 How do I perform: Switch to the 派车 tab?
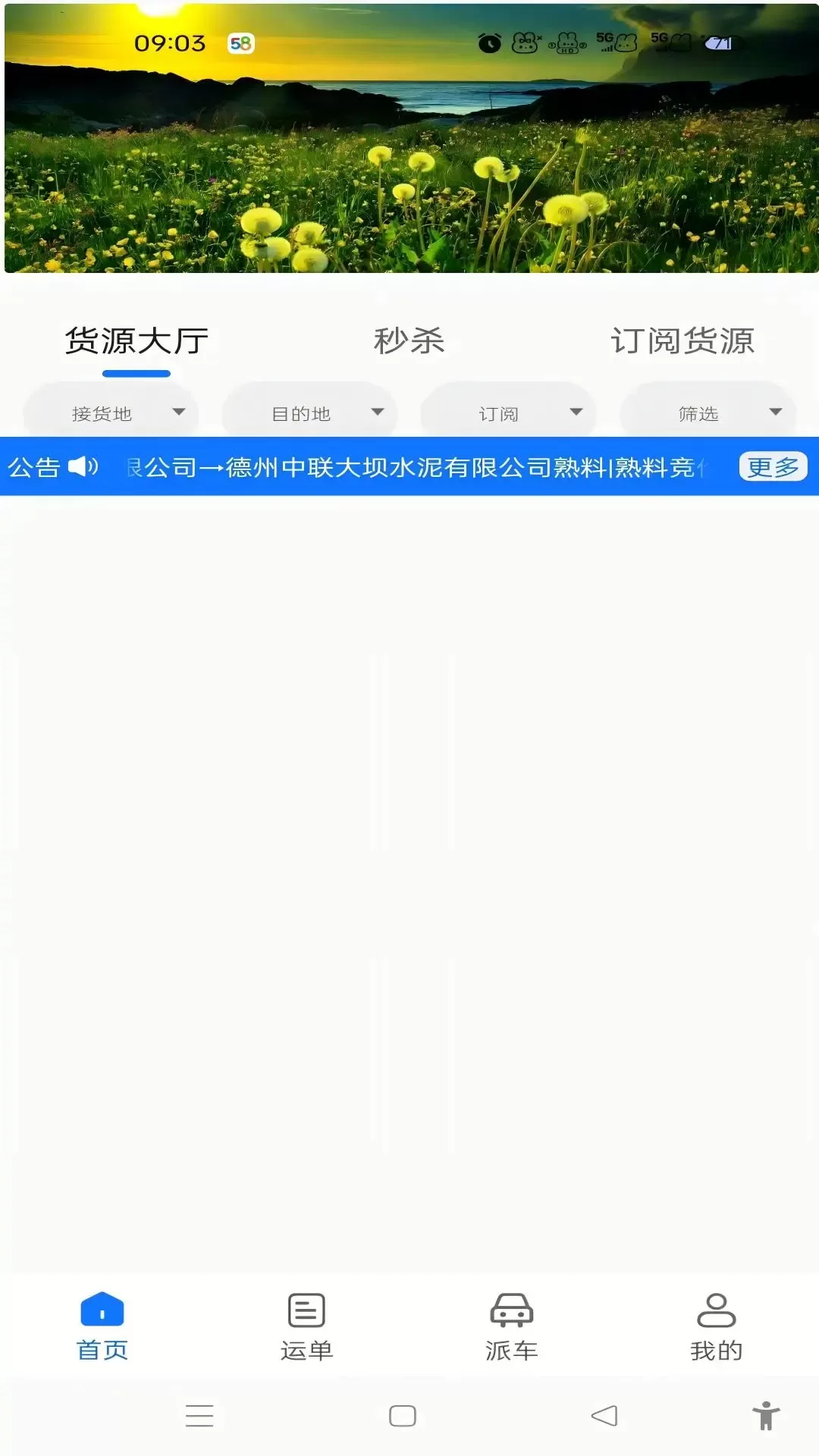click(x=512, y=1326)
